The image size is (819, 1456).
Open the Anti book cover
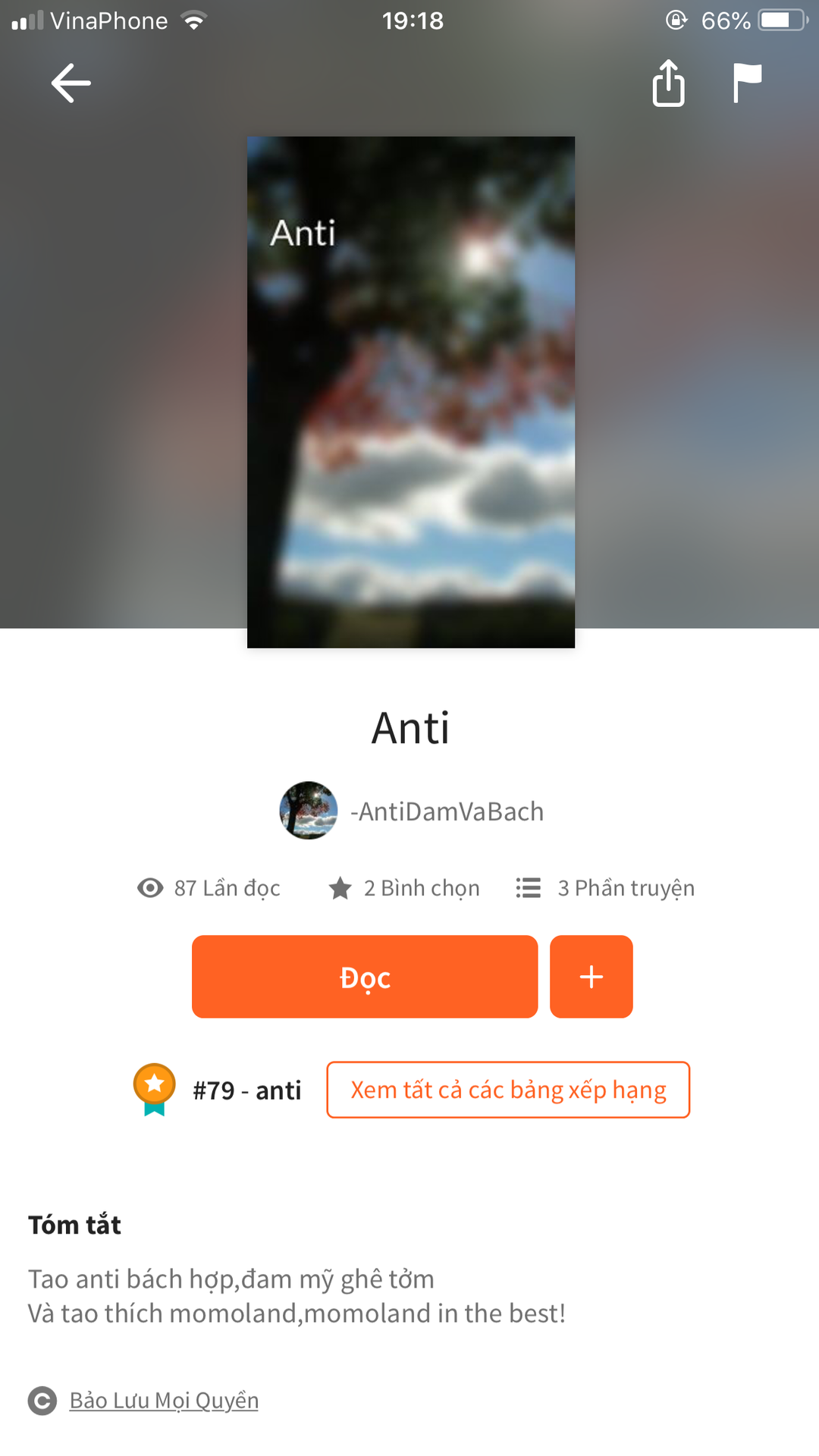pos(410,392)
